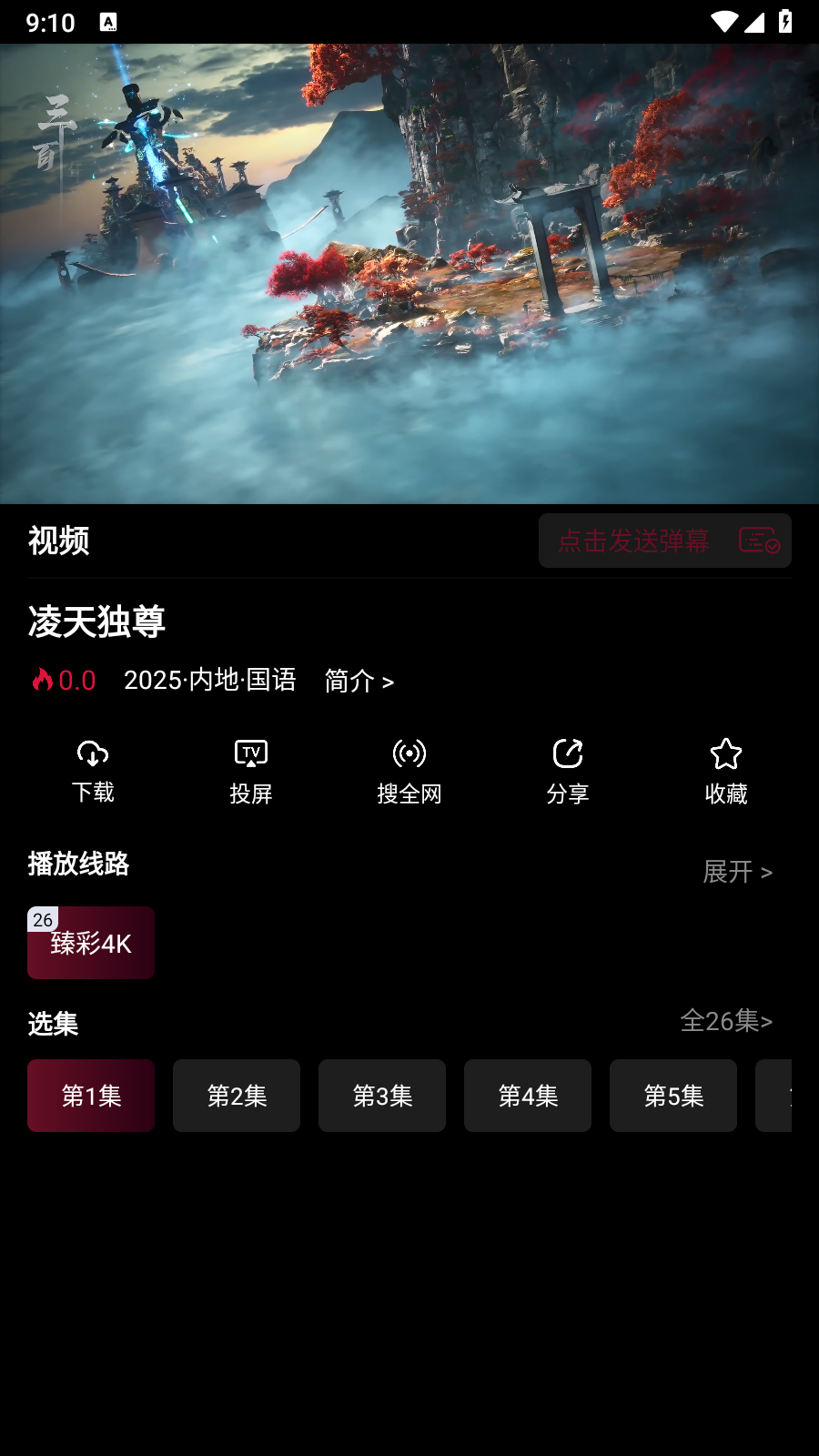Click the 搜全网 network search icon
This screenshot has height=1456, width=819.
click(x=409, y=753)
